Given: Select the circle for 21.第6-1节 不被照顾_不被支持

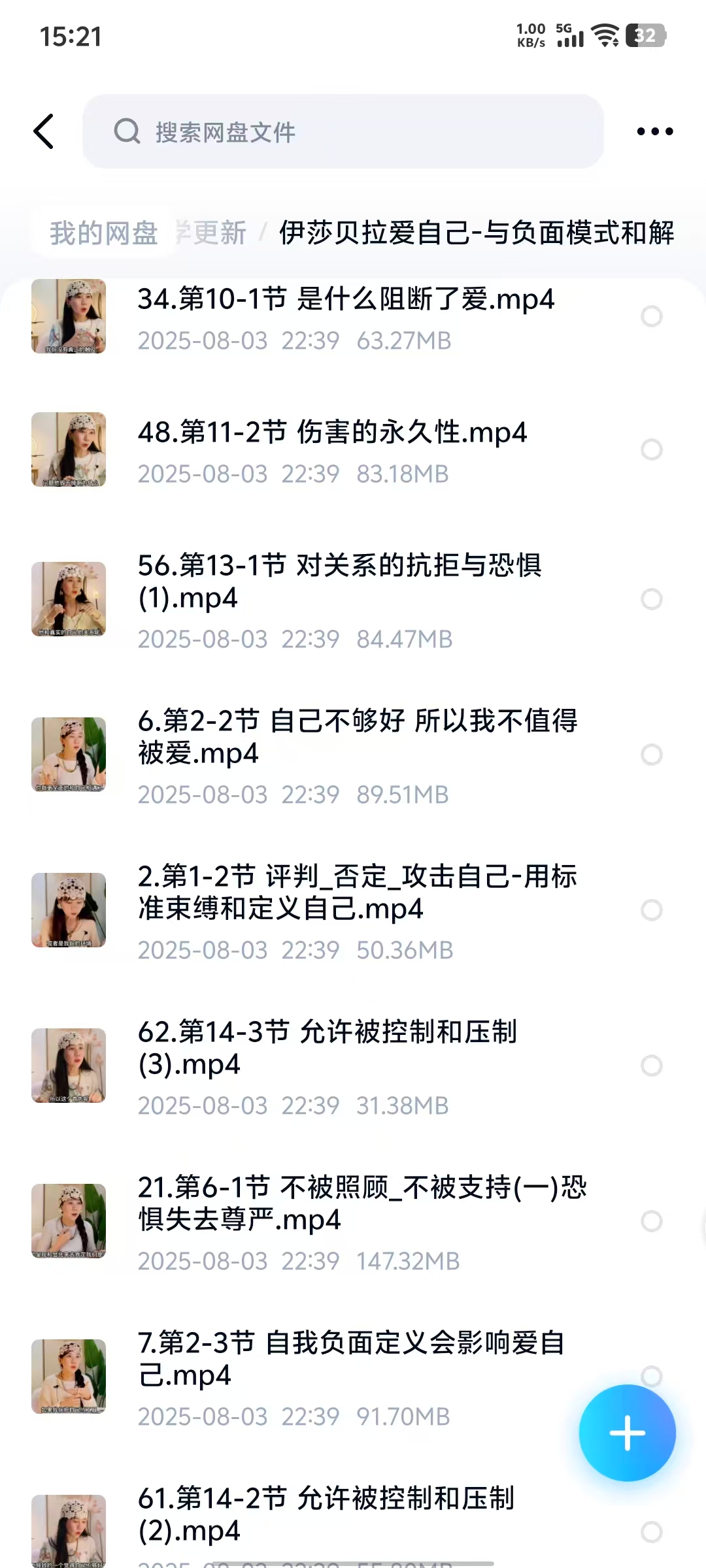Looking at the screenshot, I should pos(651,1221).
